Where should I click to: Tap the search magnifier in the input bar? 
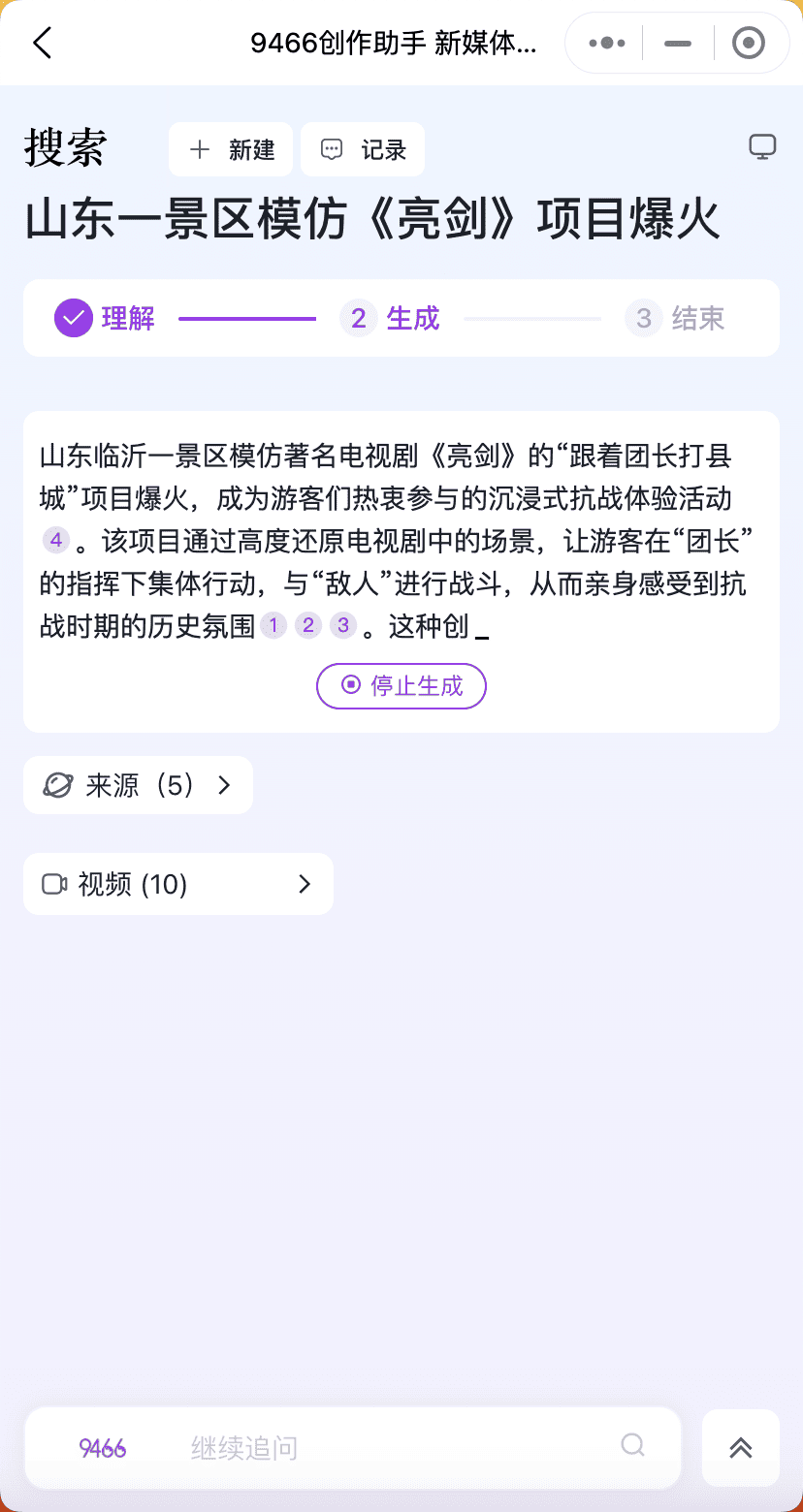tap(632, 1446)
